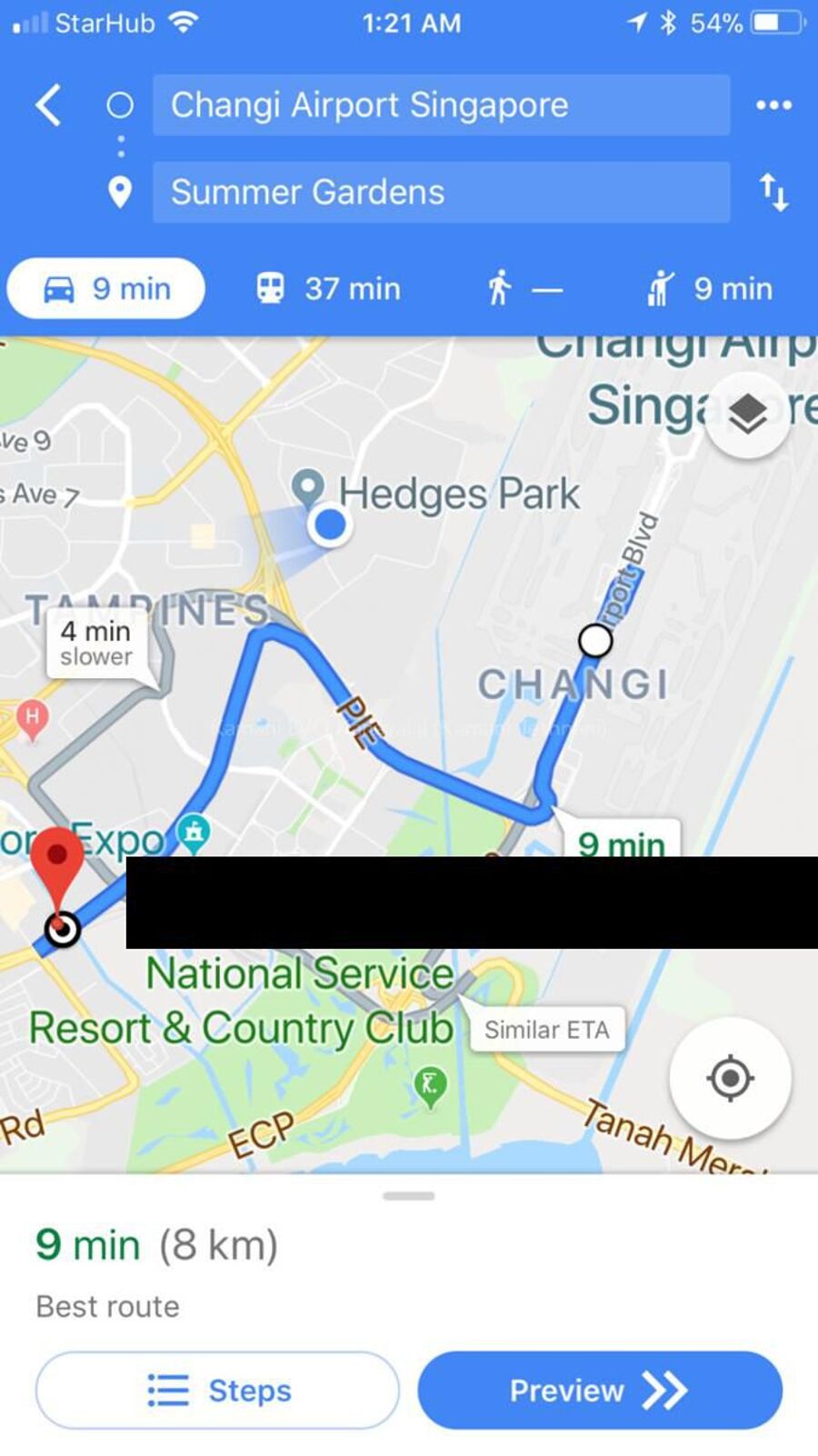View route Steps list
Viewport: 818px width, 1456px height.
pos(218,1390)
